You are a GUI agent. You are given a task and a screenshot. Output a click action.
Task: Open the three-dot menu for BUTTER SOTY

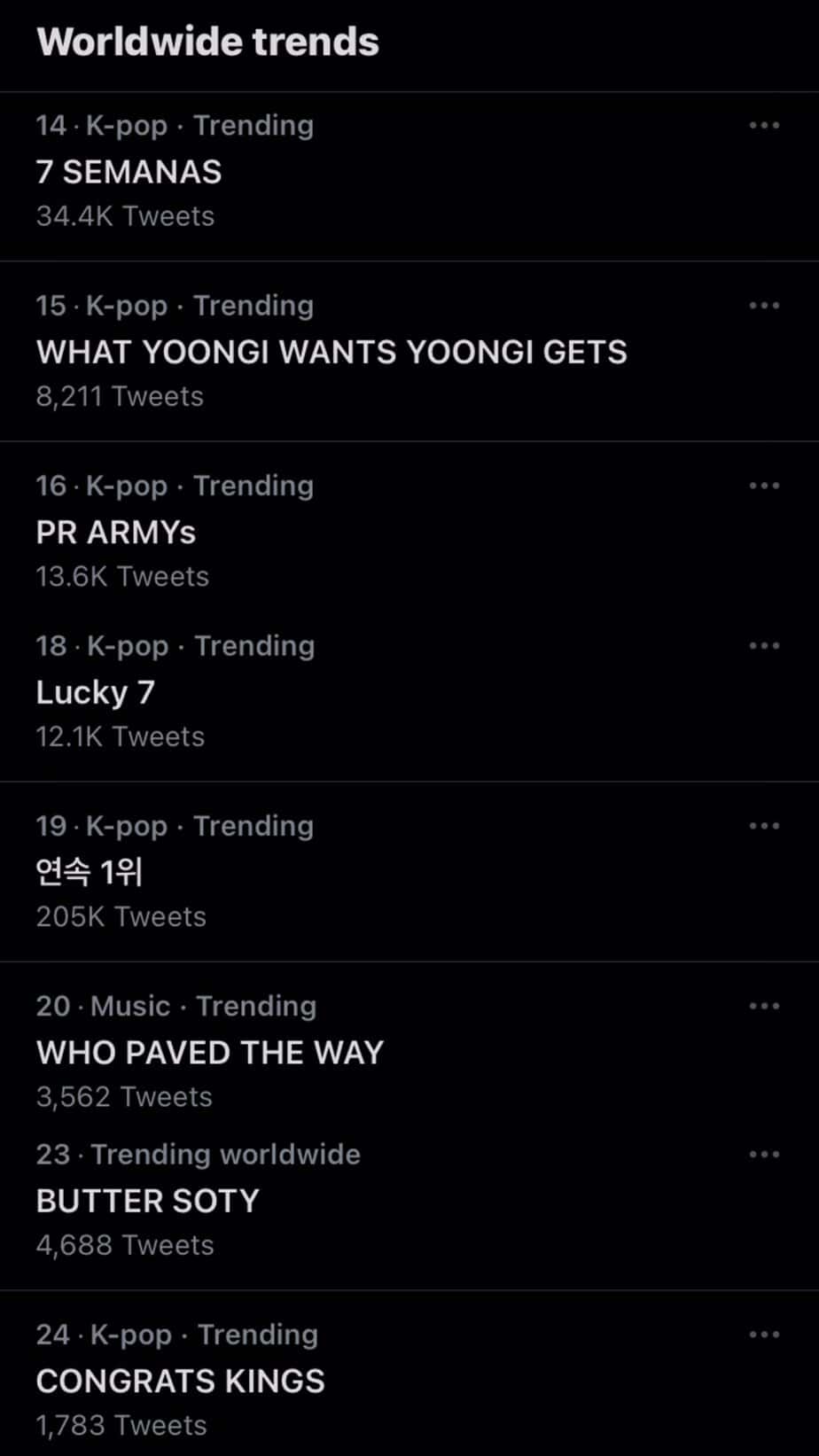763,1155
